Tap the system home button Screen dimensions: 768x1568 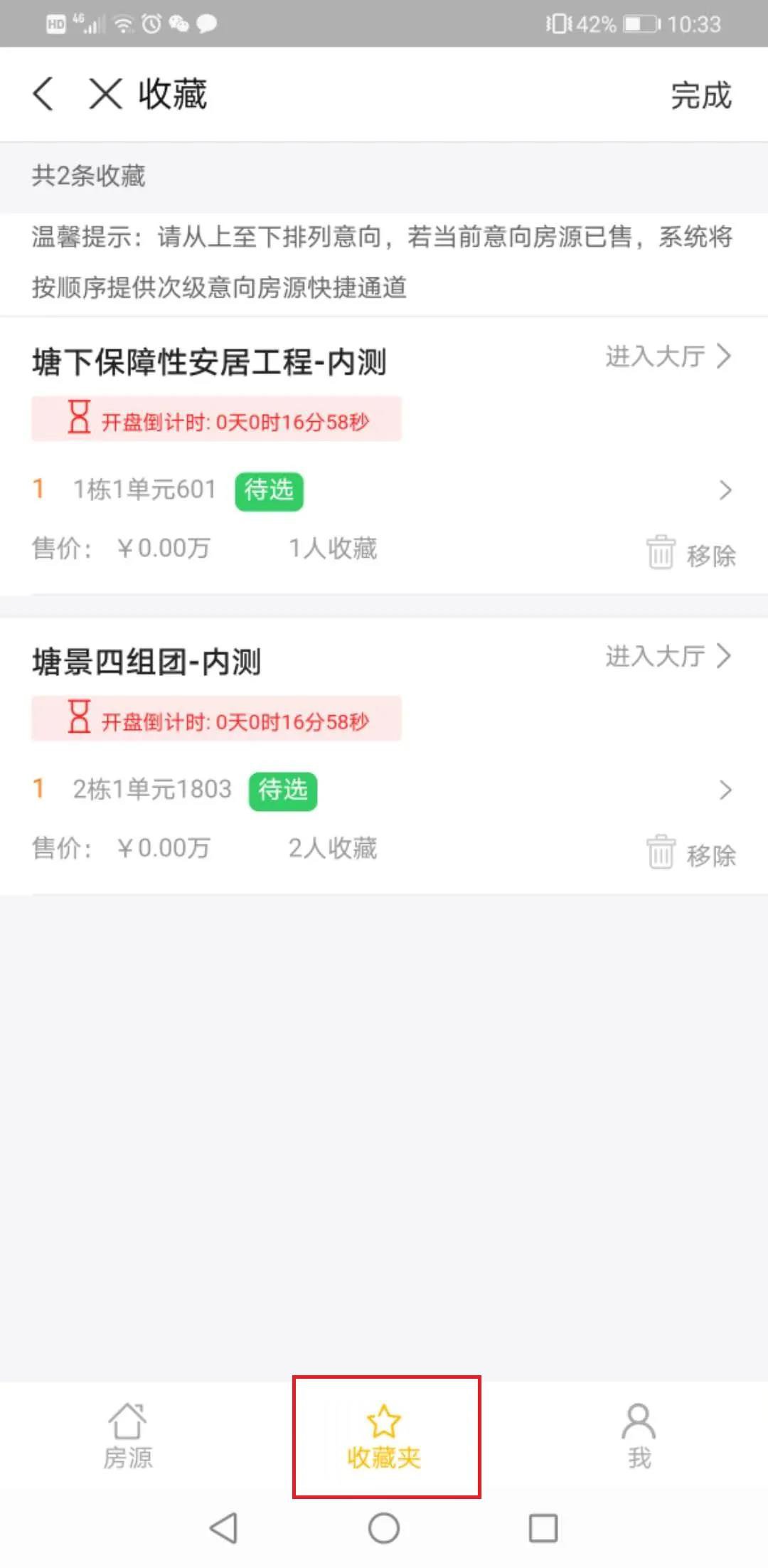click(x=384, y=1528)
